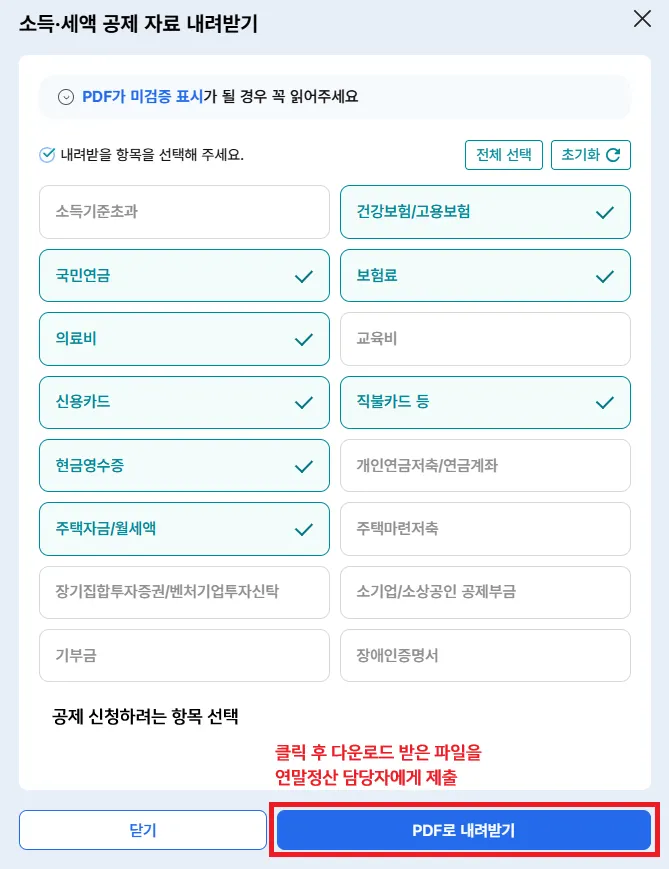Tap the 전체 선택 button
The image size is (669, 869).
[503, 155]
